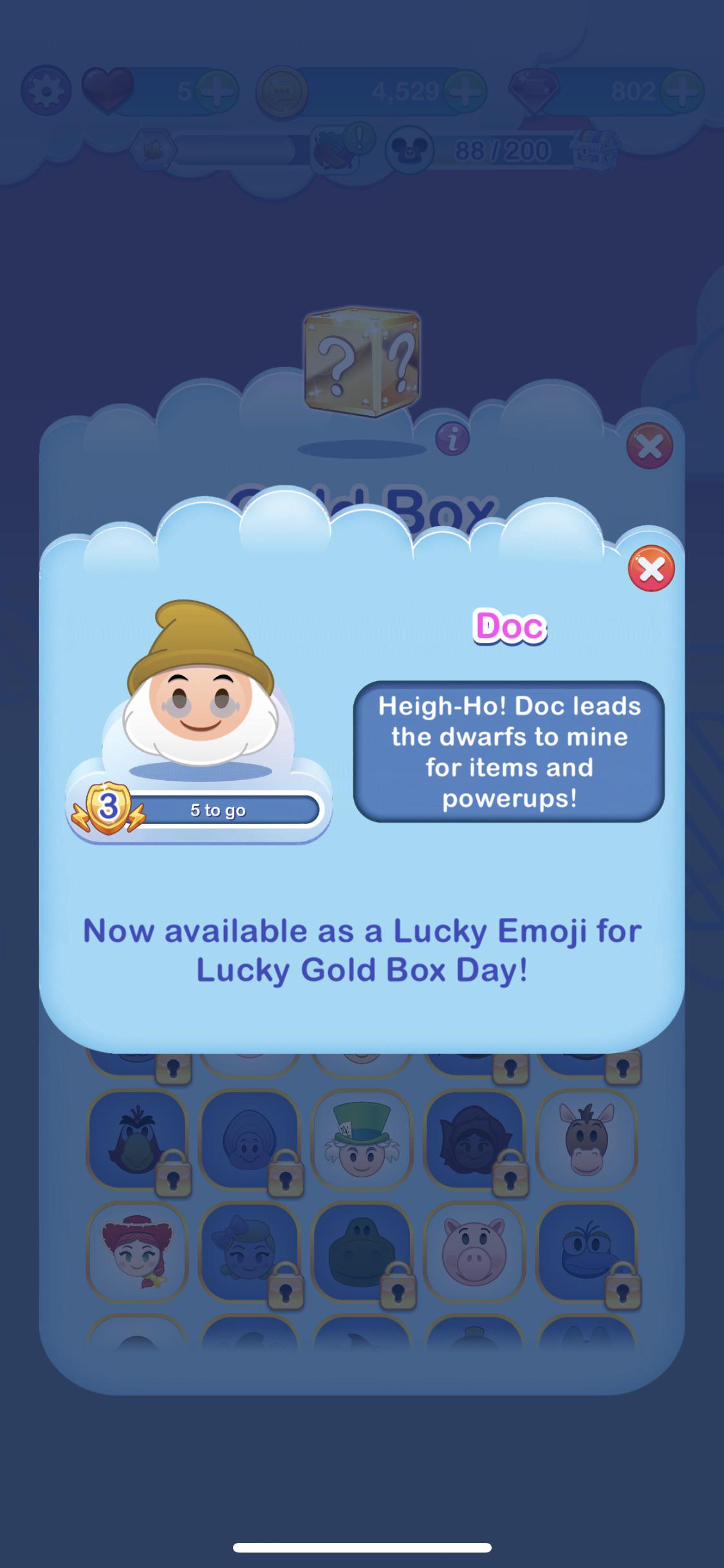Close the Doc popup
724x1568 pixels.
click(x=651, y=568)
